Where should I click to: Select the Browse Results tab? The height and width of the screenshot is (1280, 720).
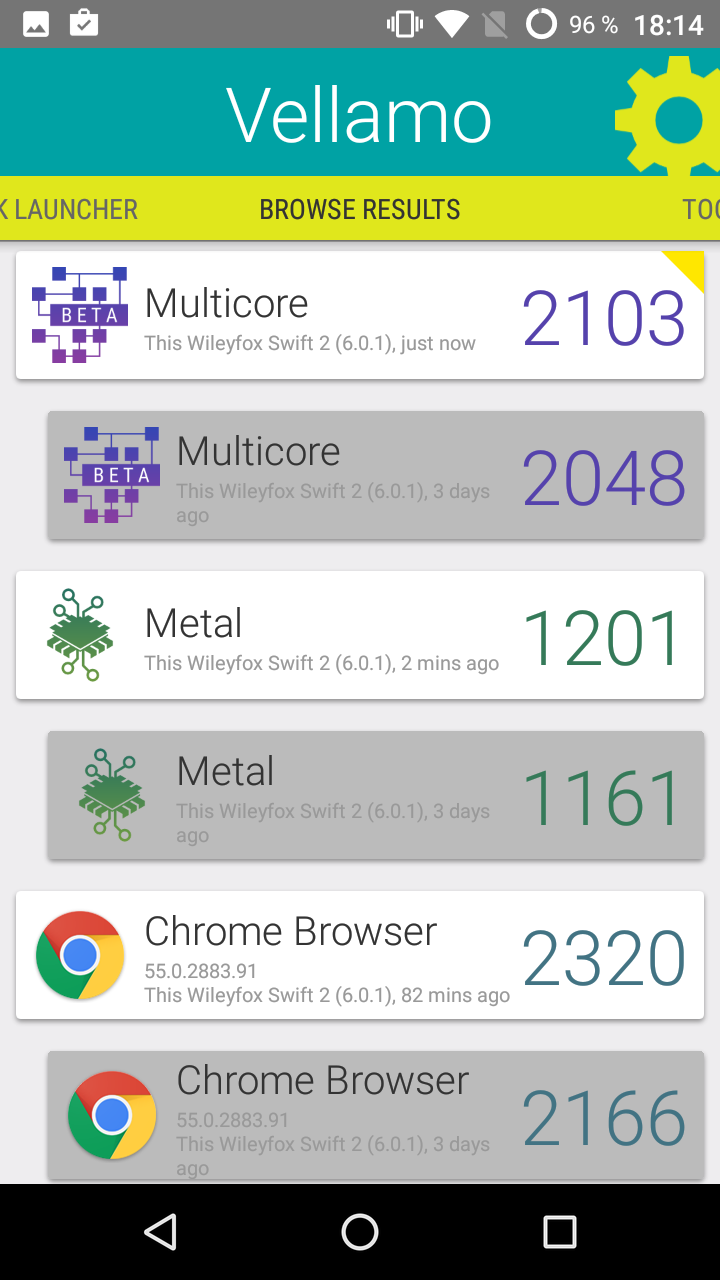[360, 209]
